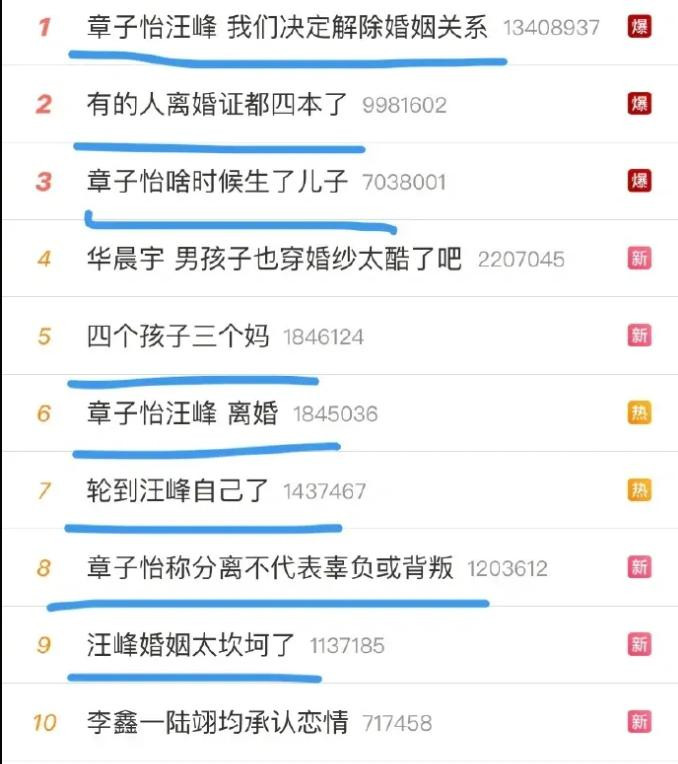Screen dimensions: 678x764
Task: Open the 章子怡汪峰 离婚 topic
Action: click(x=182, y=413)
